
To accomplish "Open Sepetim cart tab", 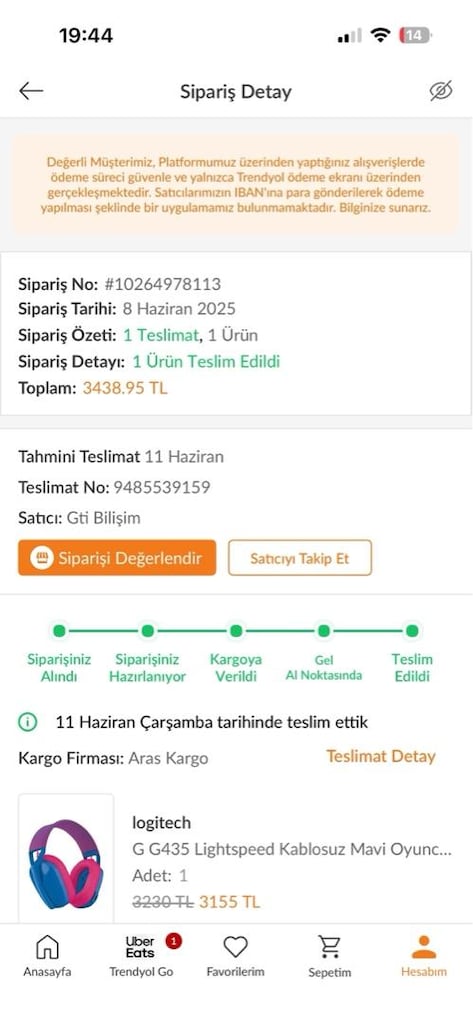I will (329, 955).
